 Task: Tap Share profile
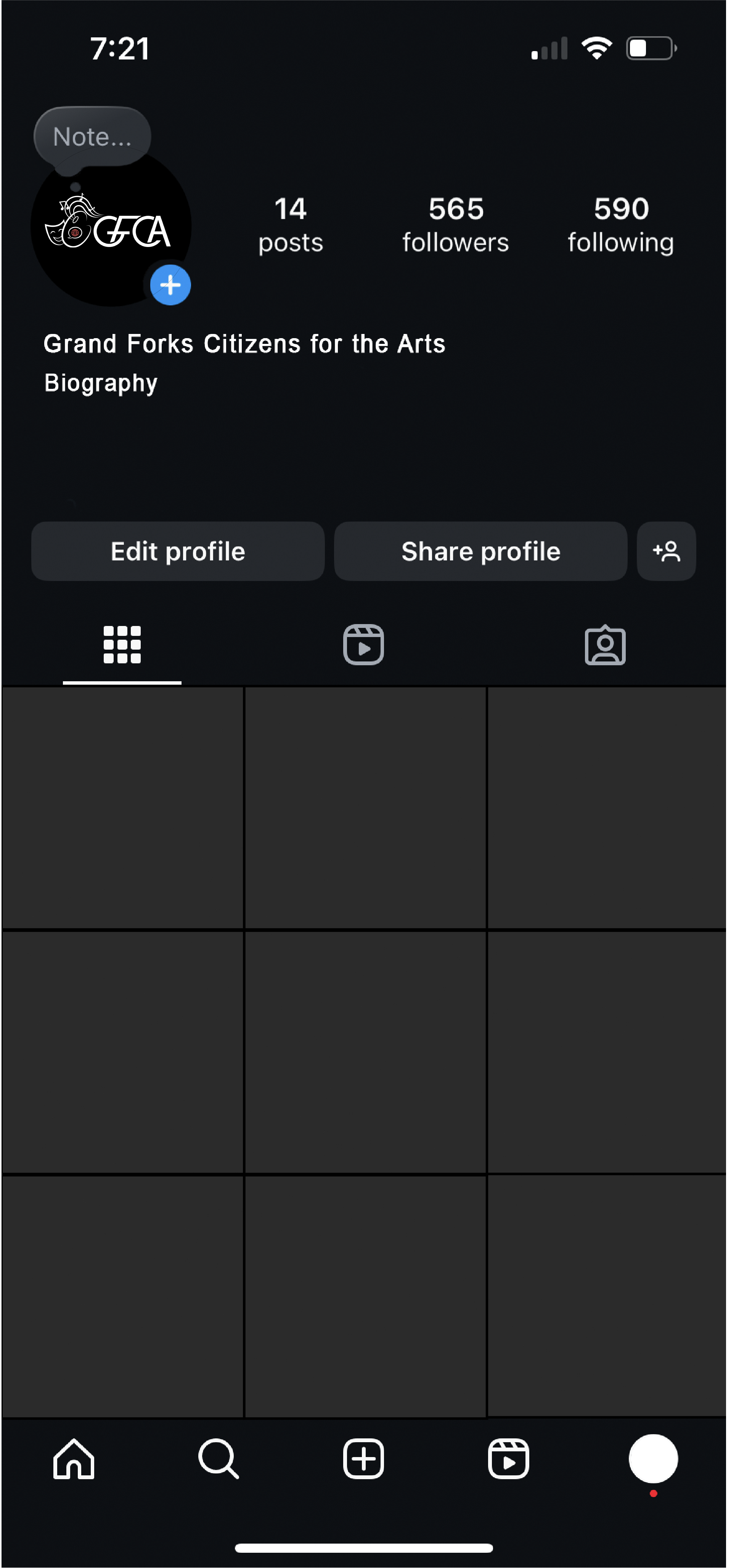(x=480, y=551)
